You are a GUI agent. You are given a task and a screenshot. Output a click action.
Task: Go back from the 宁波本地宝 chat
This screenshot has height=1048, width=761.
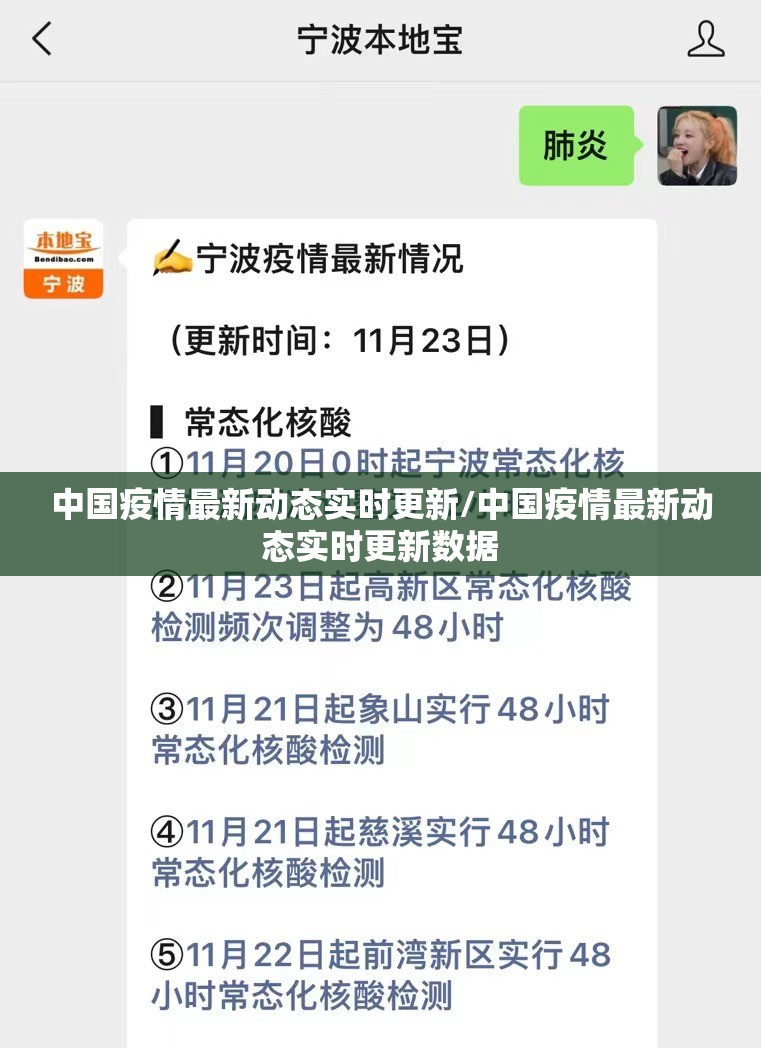[x=41, y=40]
